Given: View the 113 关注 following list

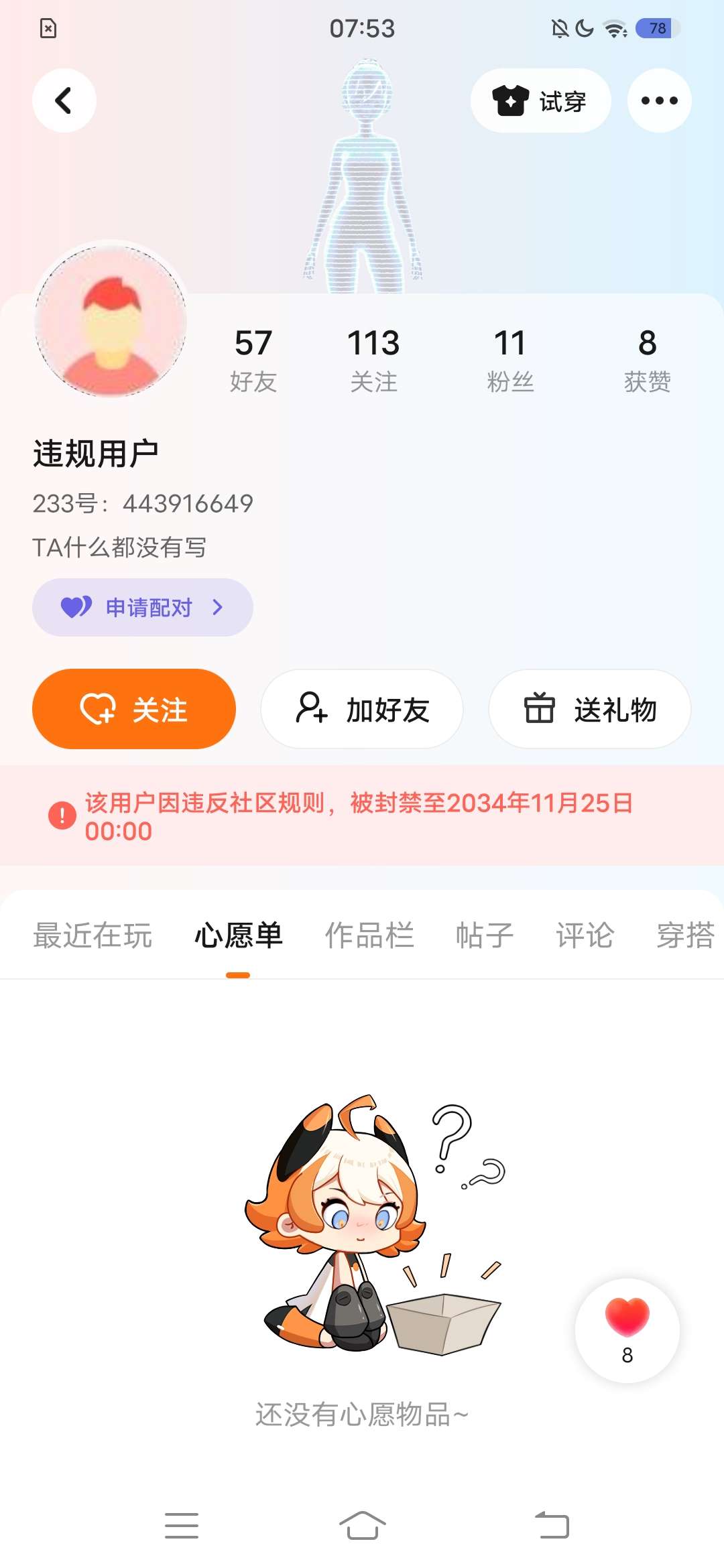Looking at the screenshot, I should click(x=373, y=359).
